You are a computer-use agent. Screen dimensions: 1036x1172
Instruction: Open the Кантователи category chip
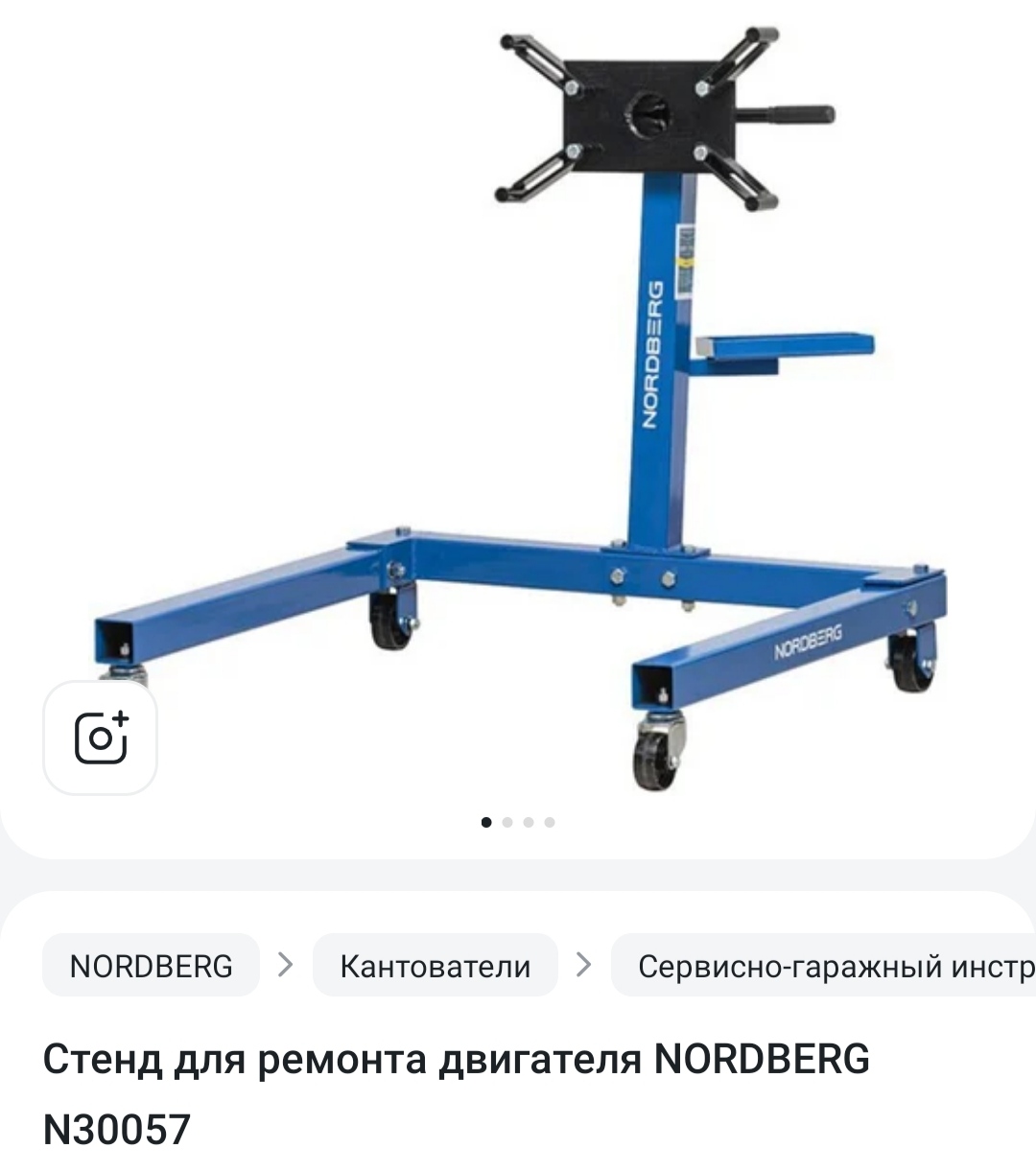pos(435,965)
